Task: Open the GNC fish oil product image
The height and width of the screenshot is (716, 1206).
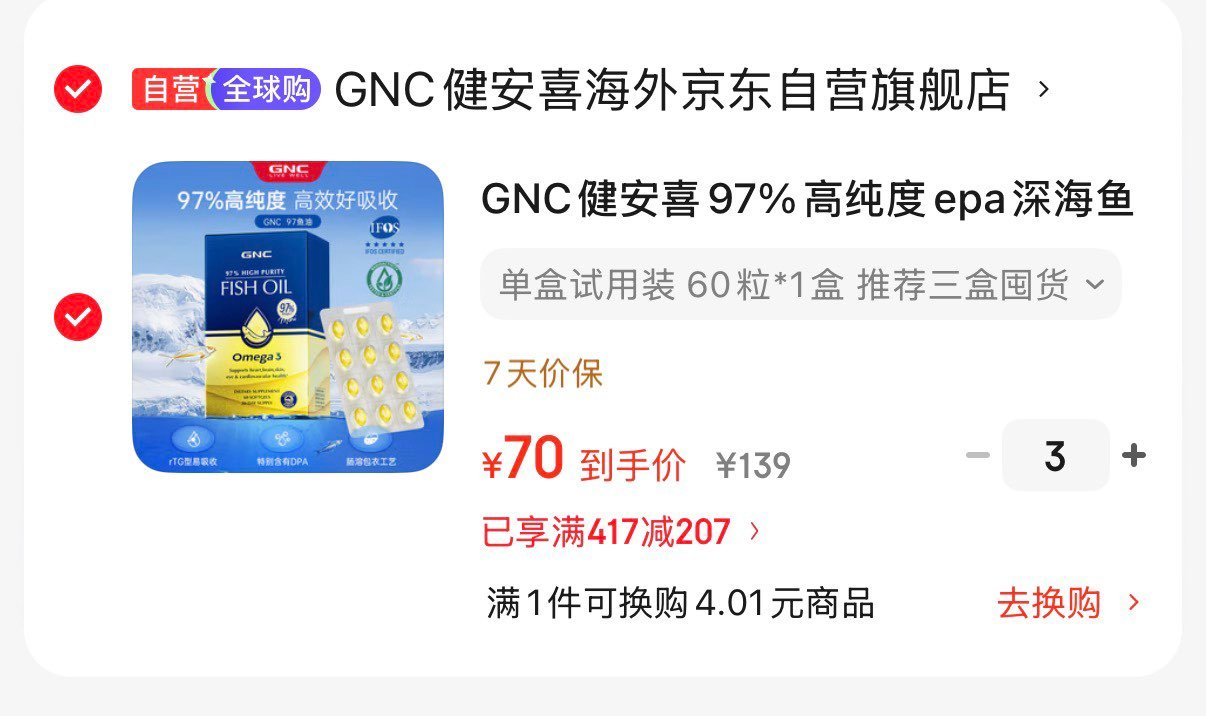Action: coord(288,317)
